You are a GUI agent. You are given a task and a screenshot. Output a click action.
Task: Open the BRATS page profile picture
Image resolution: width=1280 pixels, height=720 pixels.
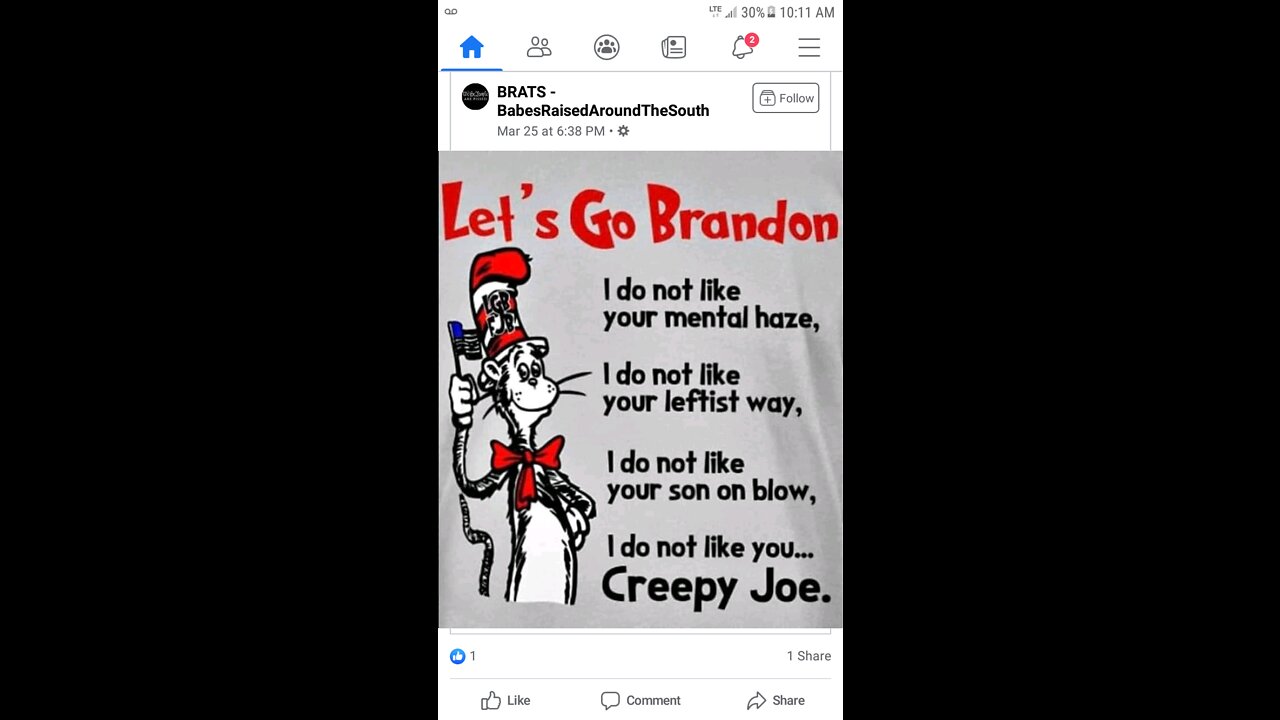(475, 97)
